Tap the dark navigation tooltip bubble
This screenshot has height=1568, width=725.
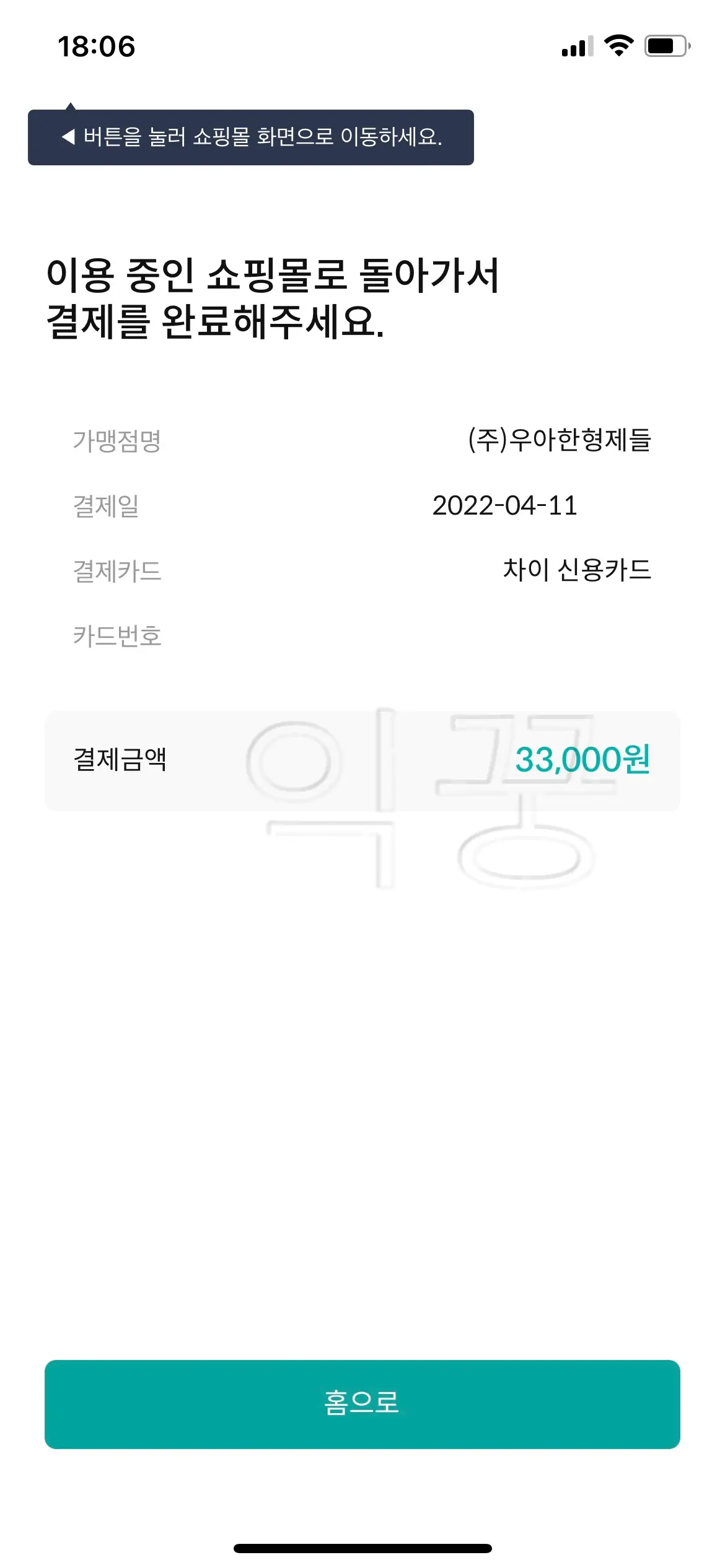250,137
